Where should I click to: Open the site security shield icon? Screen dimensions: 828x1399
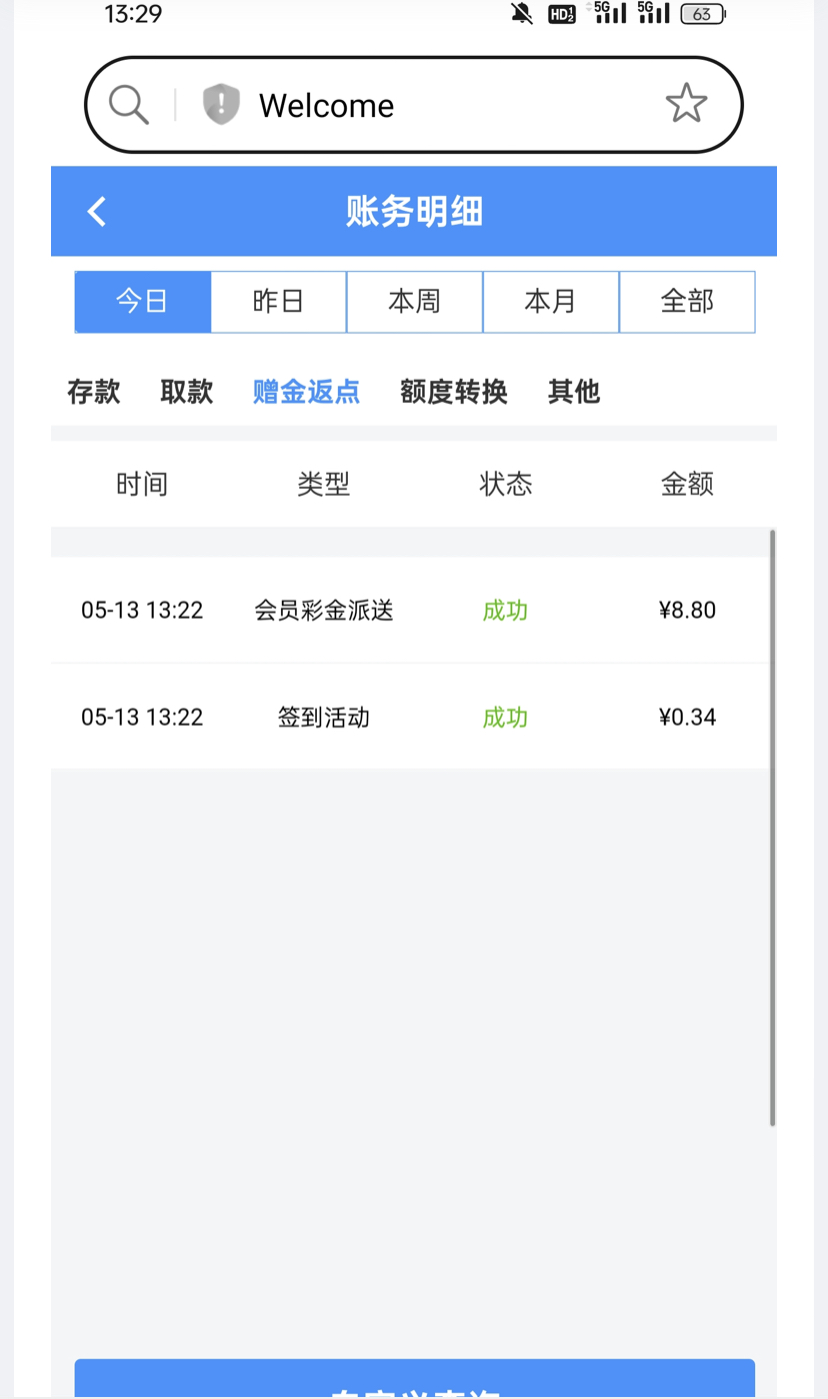coord(221,104)
